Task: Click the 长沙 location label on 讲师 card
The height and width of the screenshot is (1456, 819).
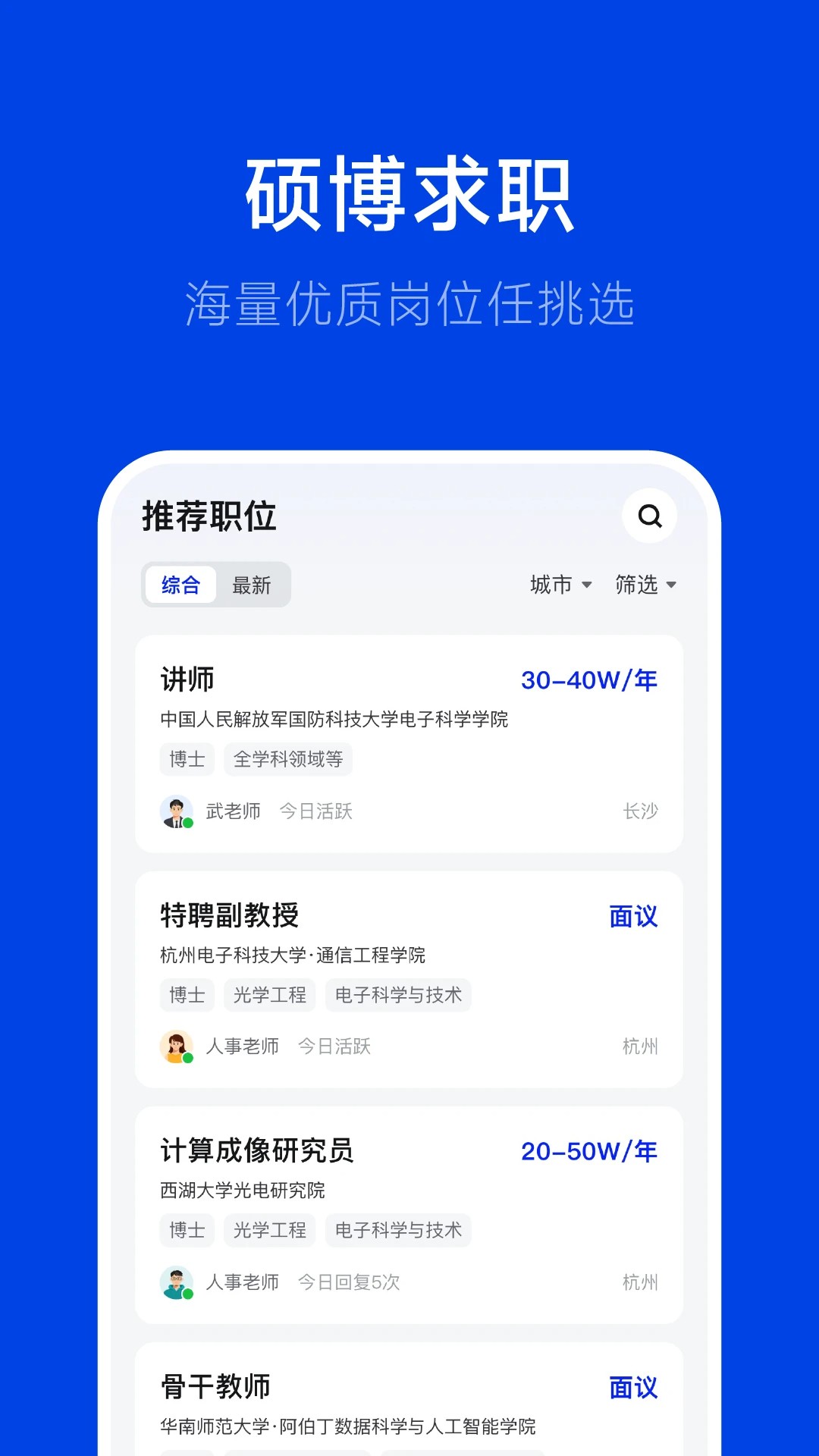Action: 642,811
